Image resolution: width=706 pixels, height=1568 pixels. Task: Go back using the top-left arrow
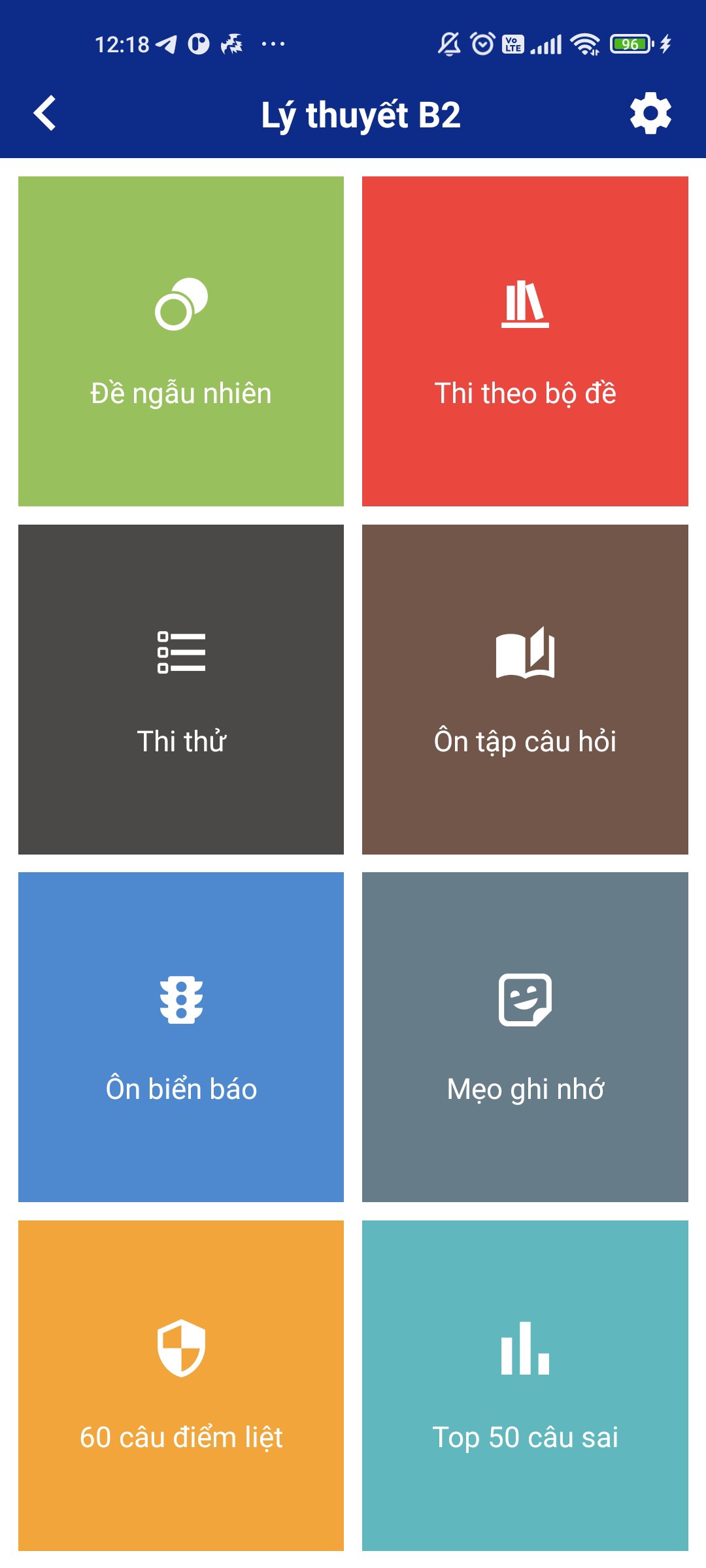click(44, 114)
